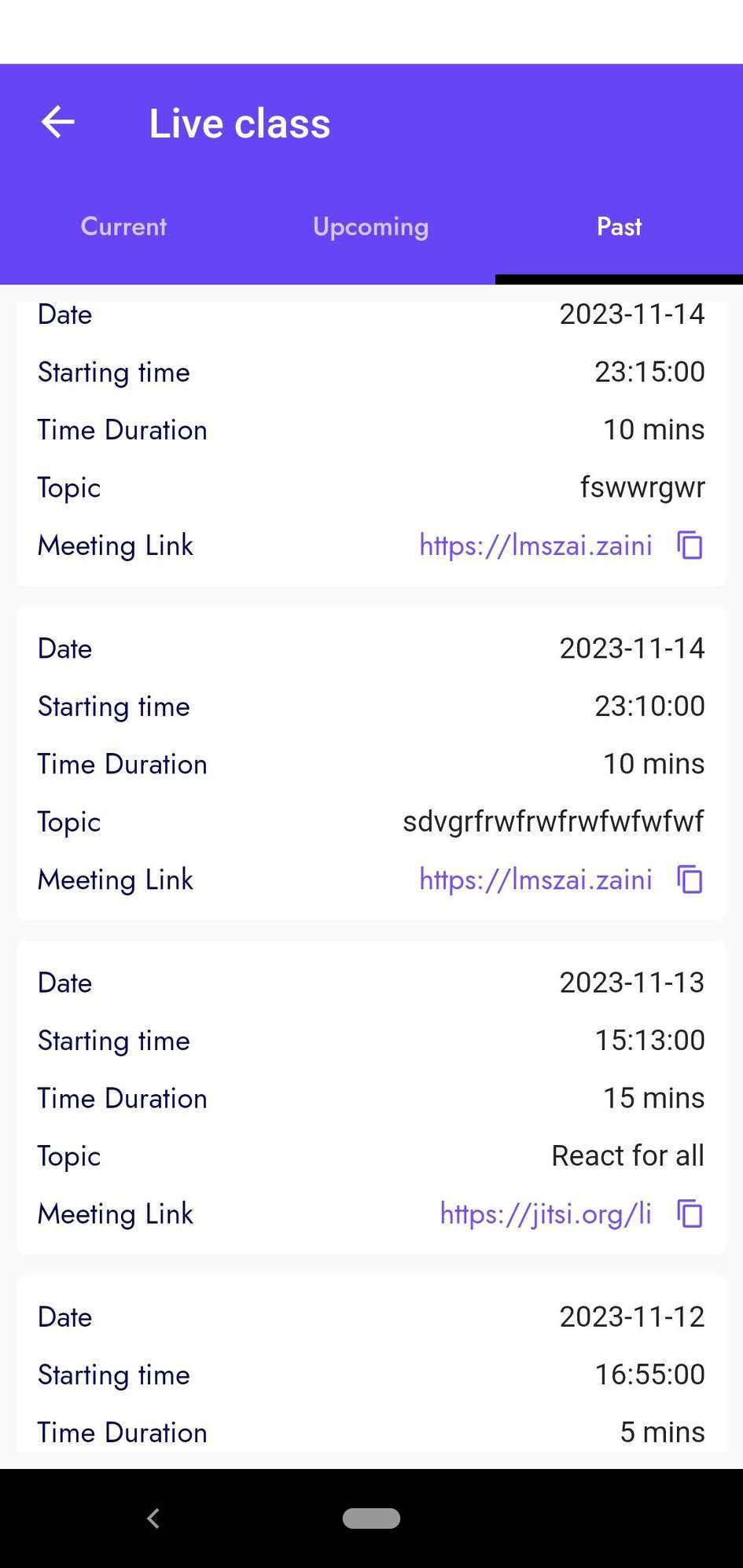Tap the home pill in the navigation bar

(x=371, y=1518)
